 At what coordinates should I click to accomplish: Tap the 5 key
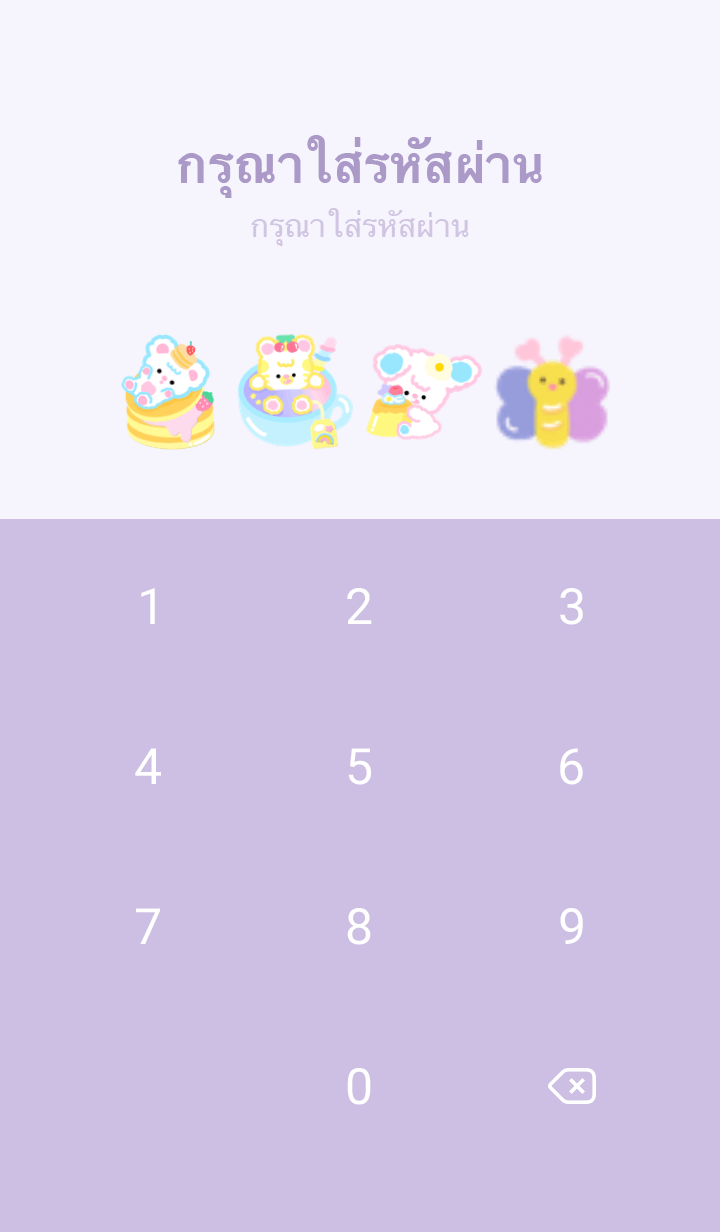359,767
